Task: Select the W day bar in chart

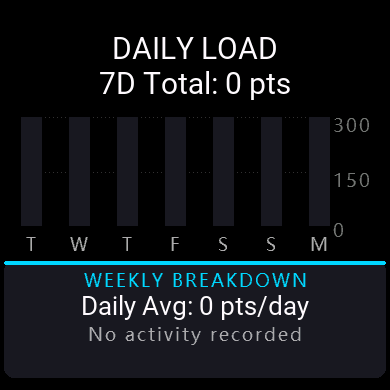Action: point(79,171)
